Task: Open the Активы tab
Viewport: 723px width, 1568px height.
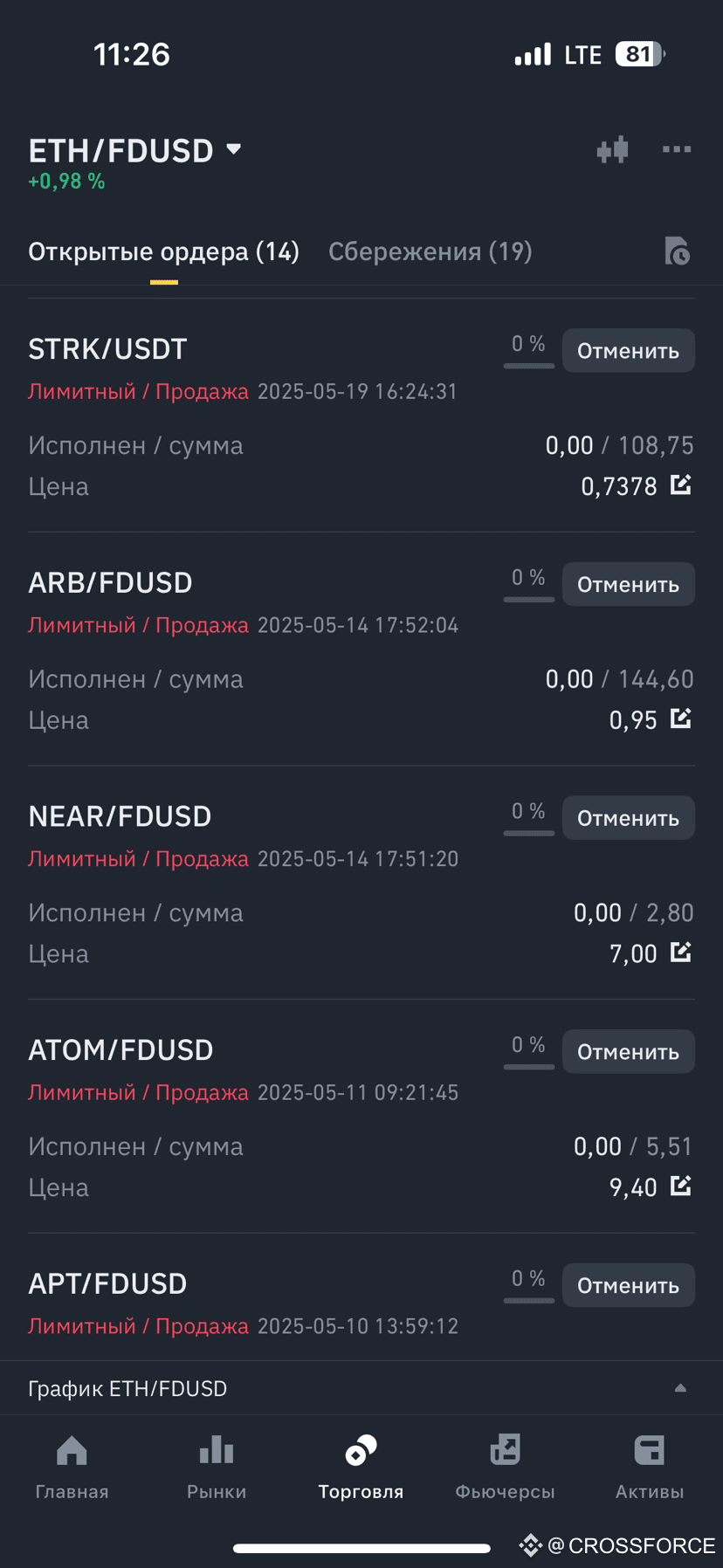Action: coord(650,1468)
